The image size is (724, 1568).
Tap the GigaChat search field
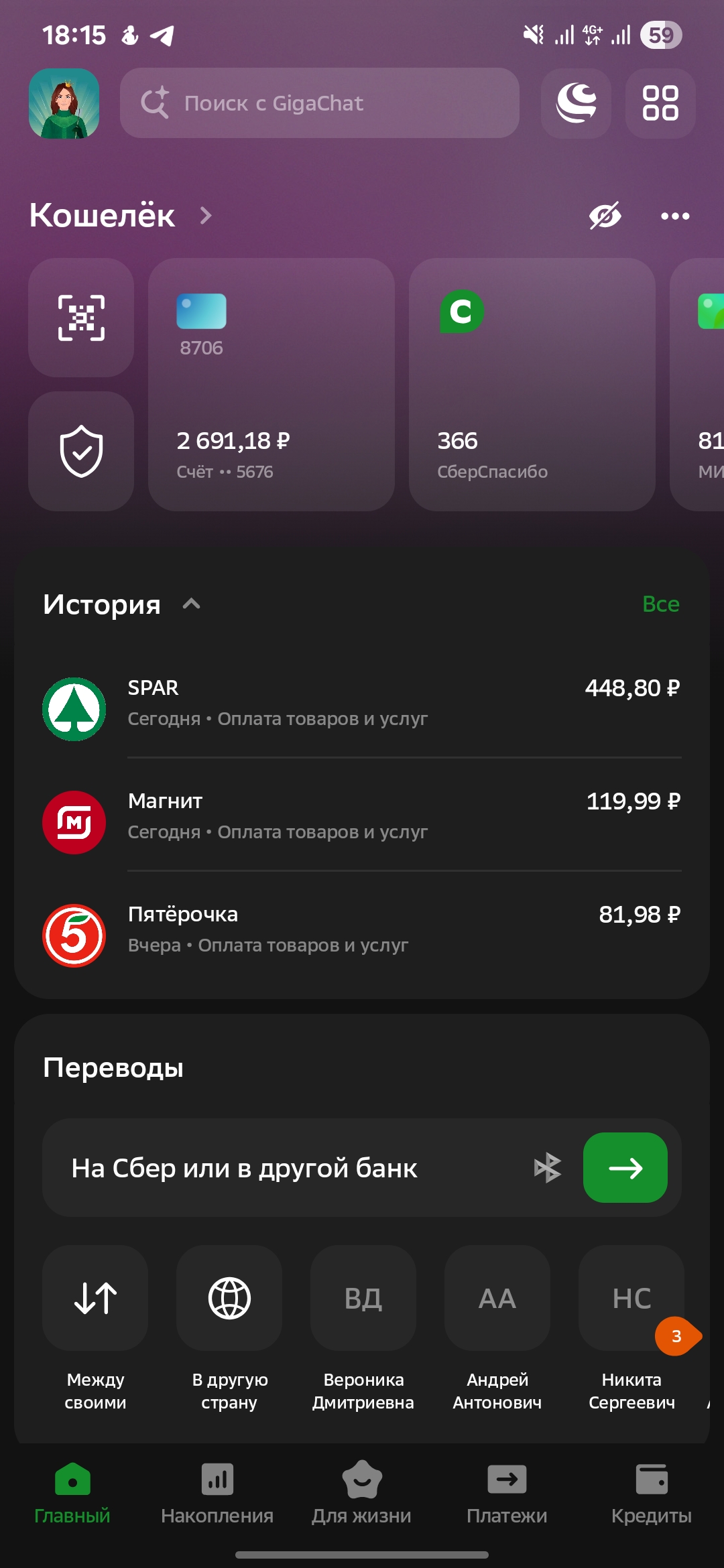click(319, 103)
